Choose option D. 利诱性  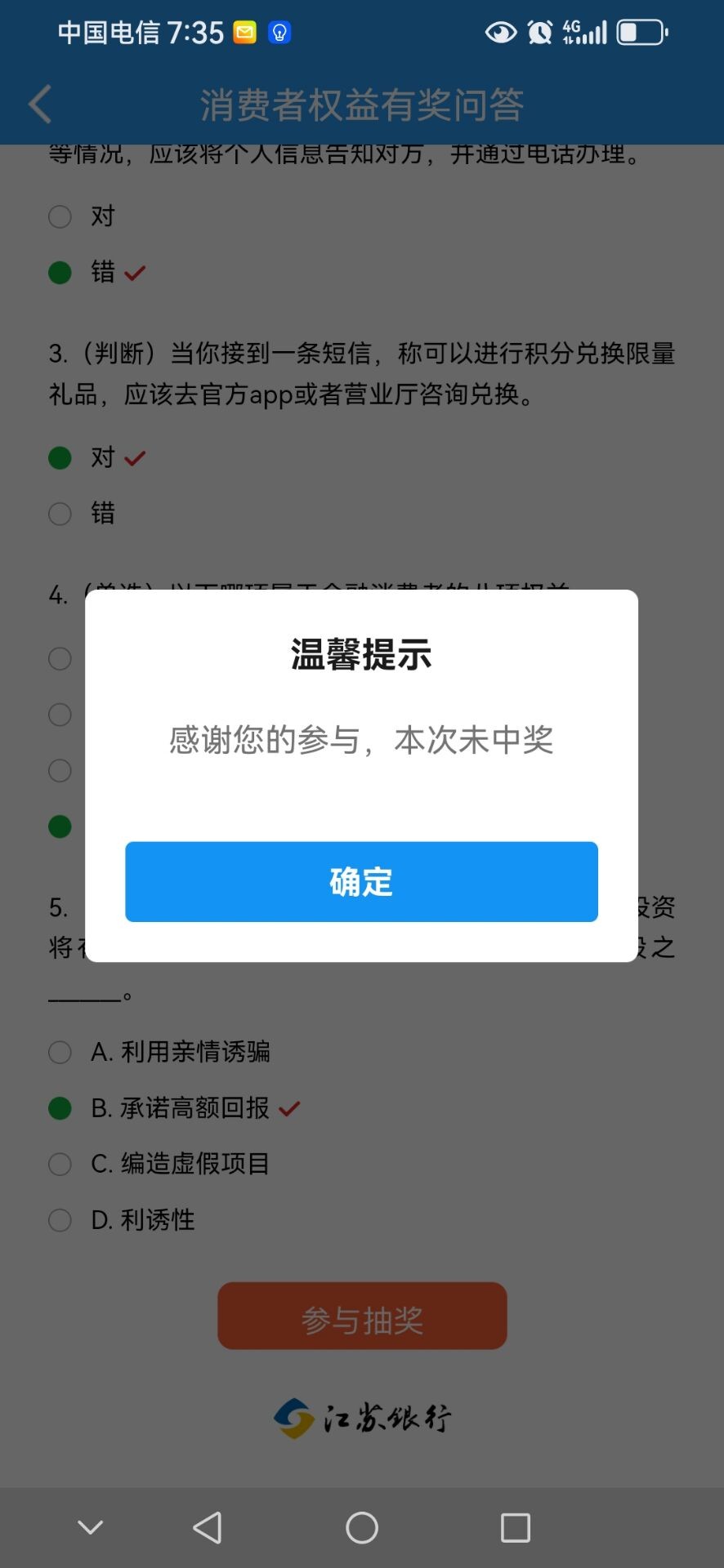point(60,1220)
